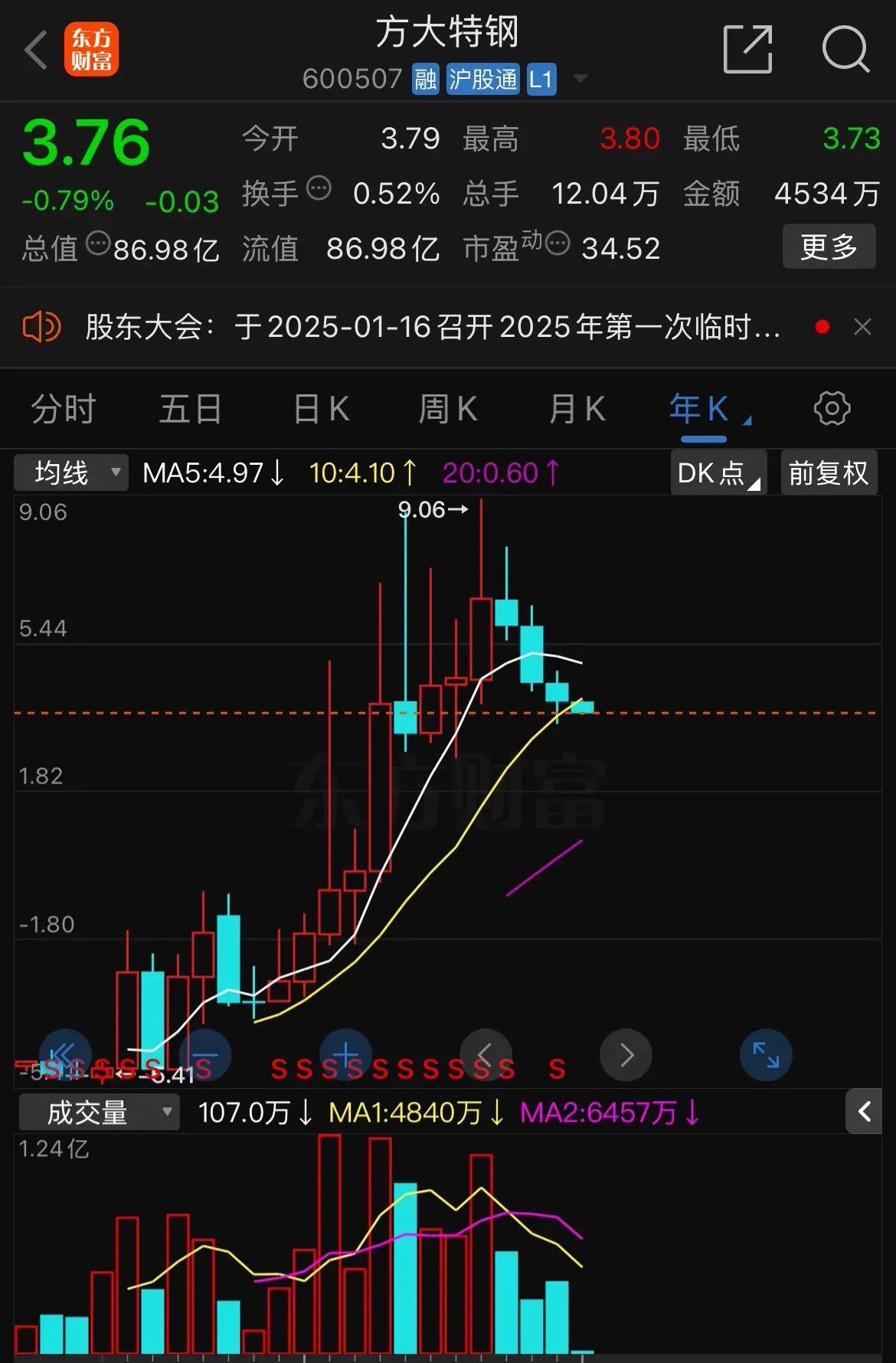The height and width of the screenshot is (1363, 896).
Task: Share this stock page
Action: click(x=747, y=50)
